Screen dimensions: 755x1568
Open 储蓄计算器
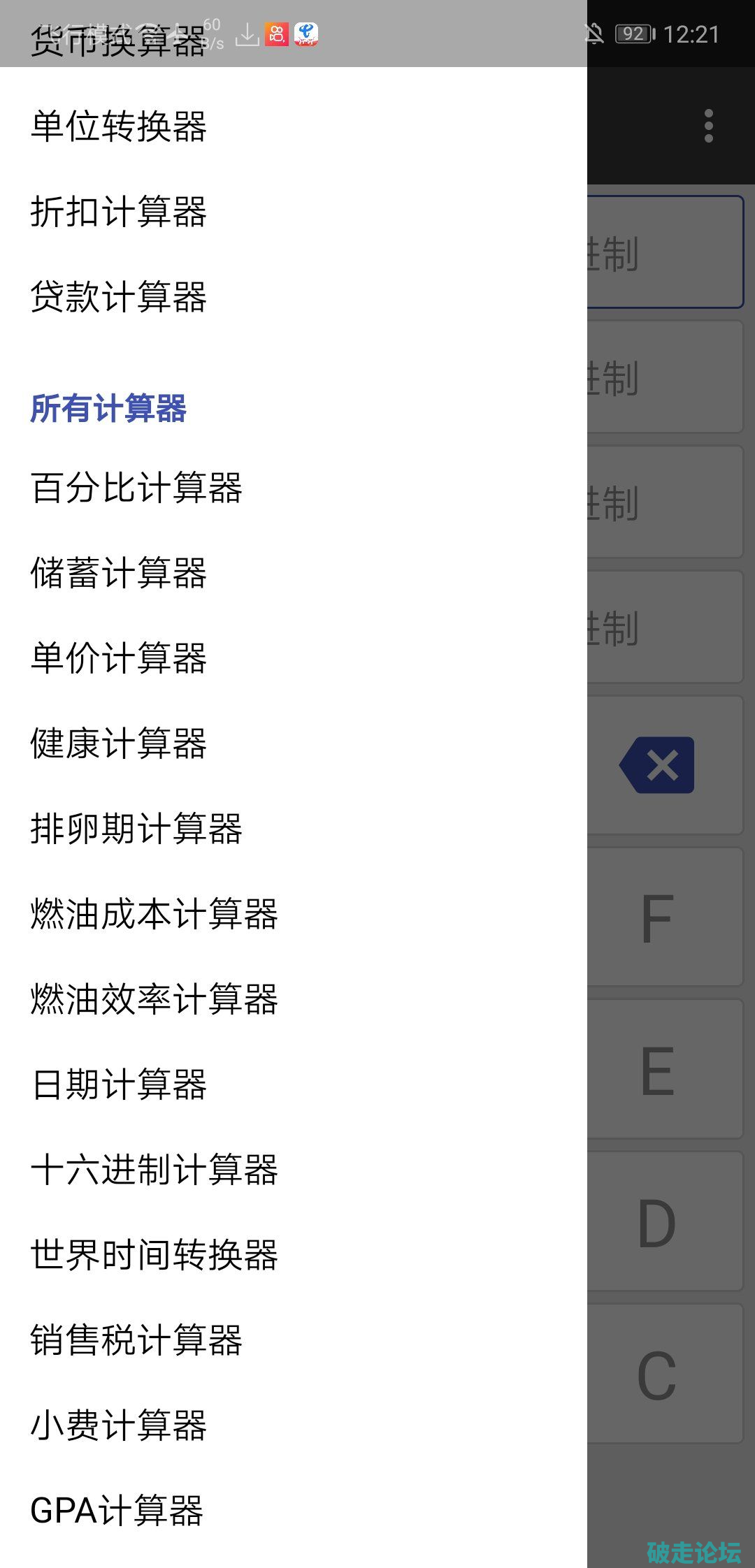119,574
